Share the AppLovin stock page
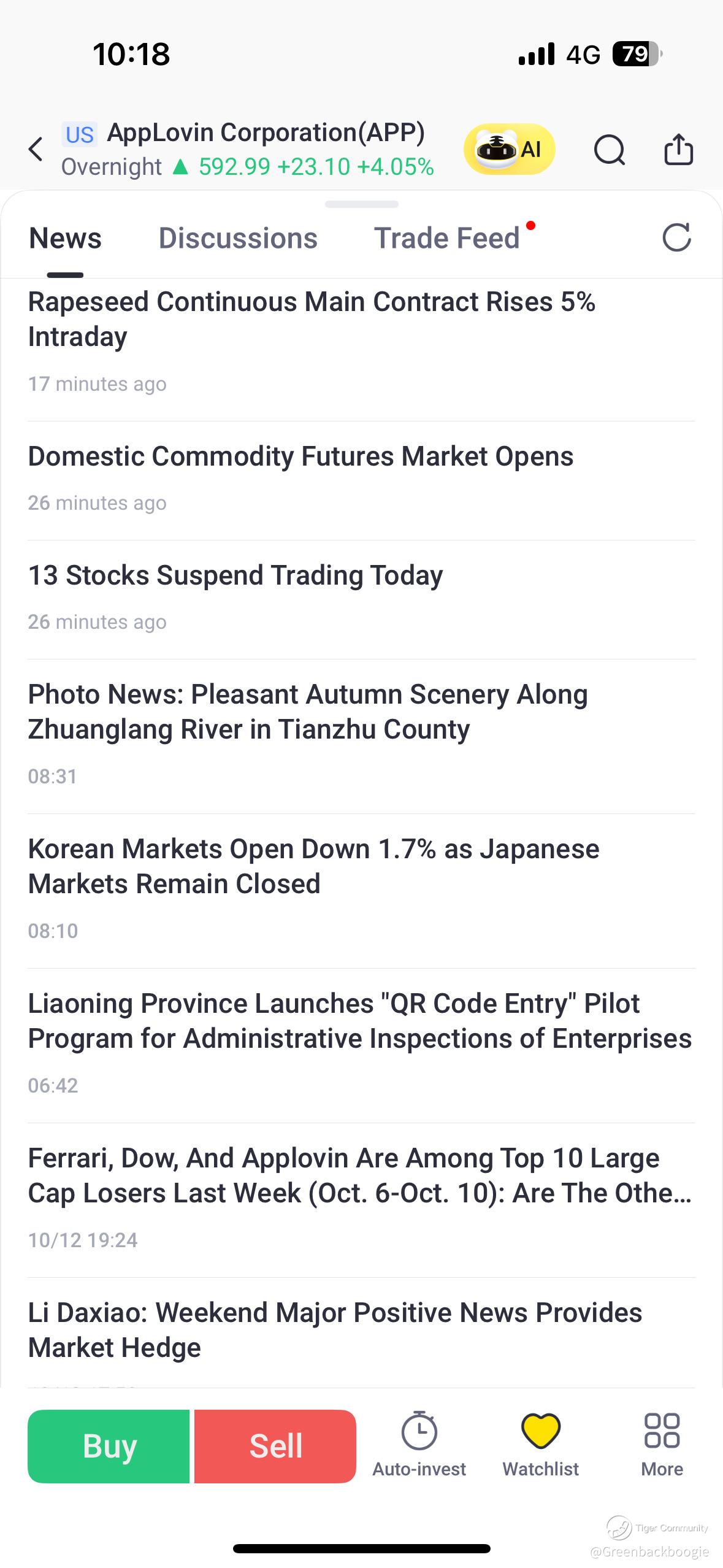The width and height of the screenshot is (723, 1568). click(x=678, y=149)
